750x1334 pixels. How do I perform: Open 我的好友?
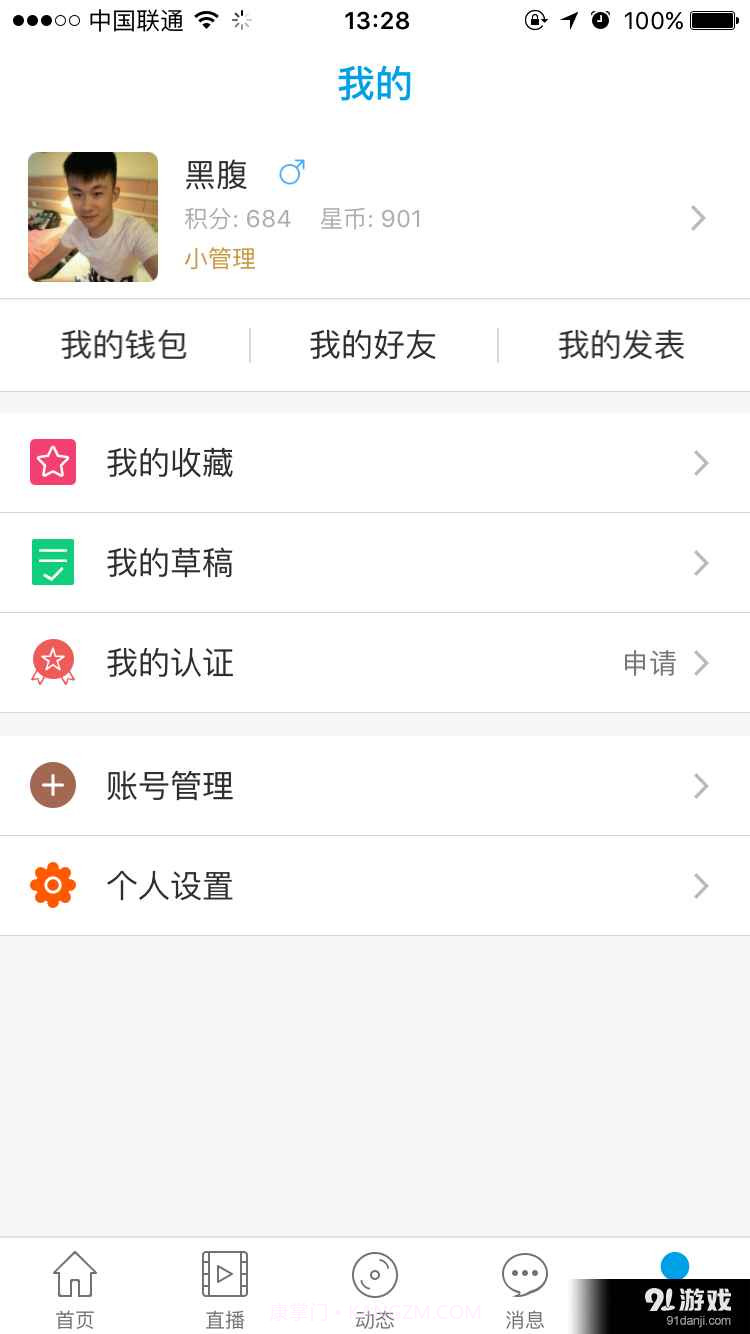pyautogui.click(x=372, y=344)
